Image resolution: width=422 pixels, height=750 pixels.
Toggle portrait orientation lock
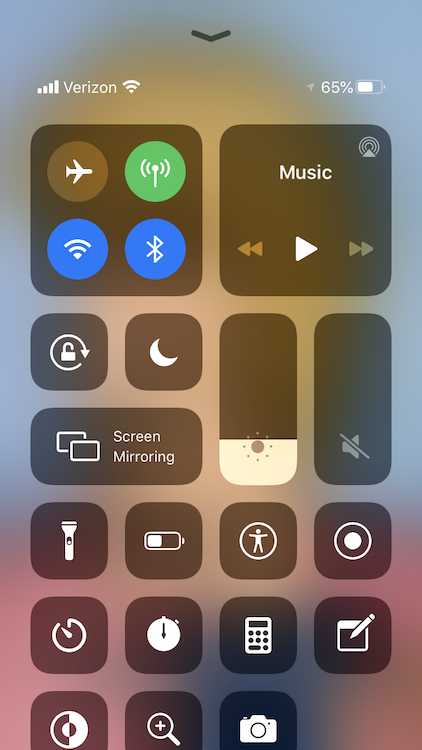(69, 352)
